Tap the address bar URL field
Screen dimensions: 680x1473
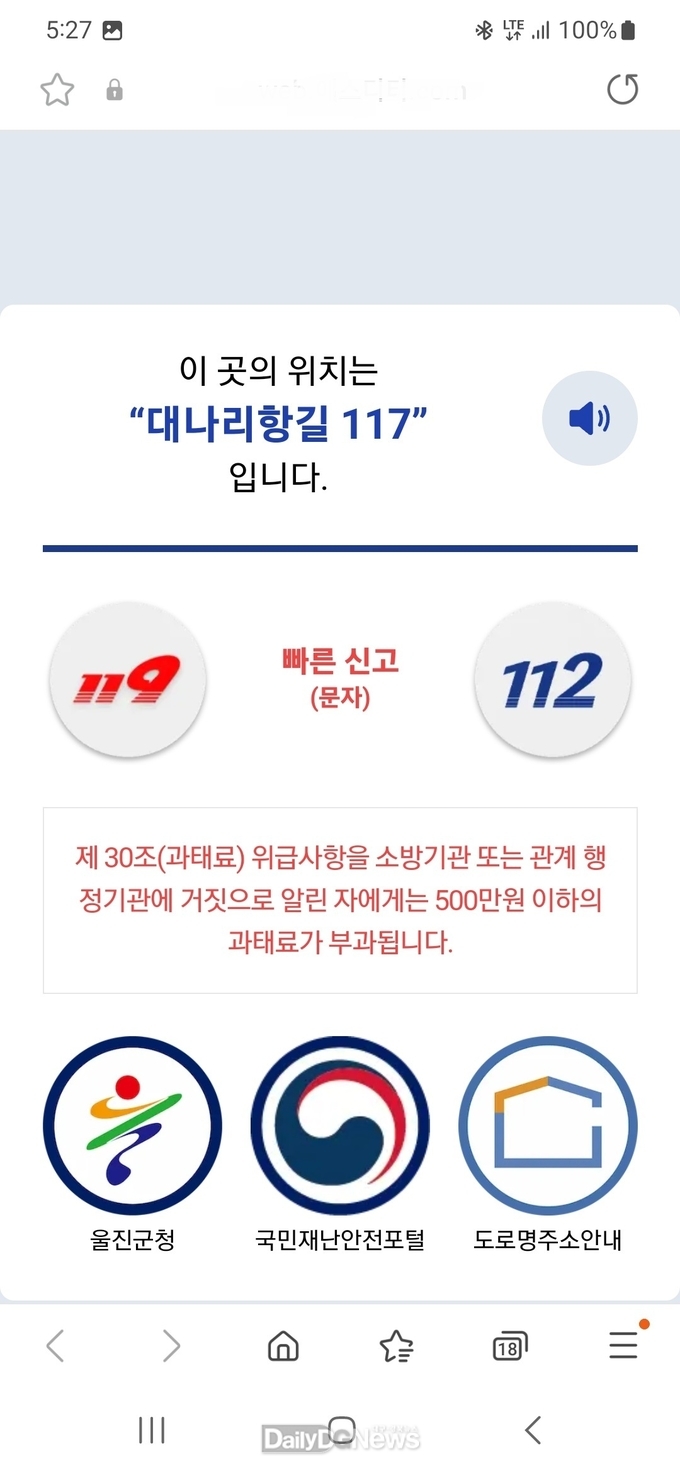[x=340, y=91]
